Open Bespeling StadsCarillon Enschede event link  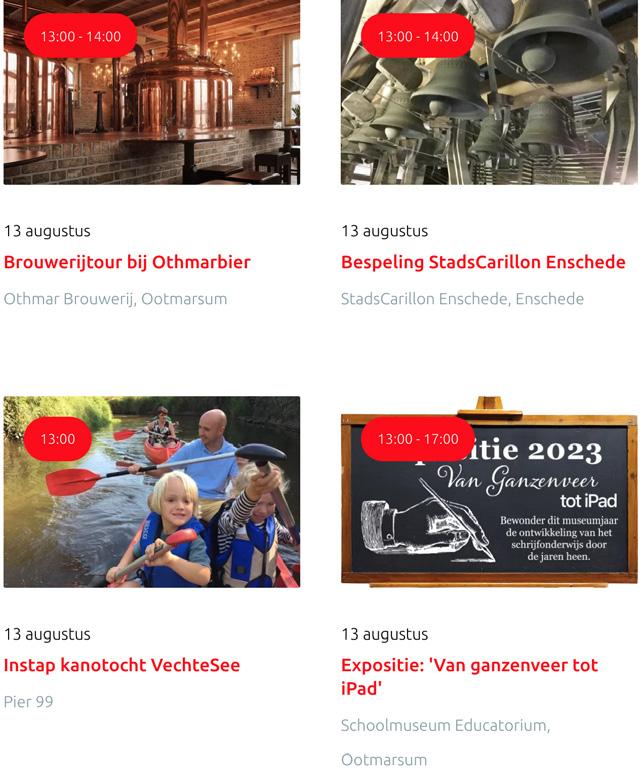click(483, 263)
